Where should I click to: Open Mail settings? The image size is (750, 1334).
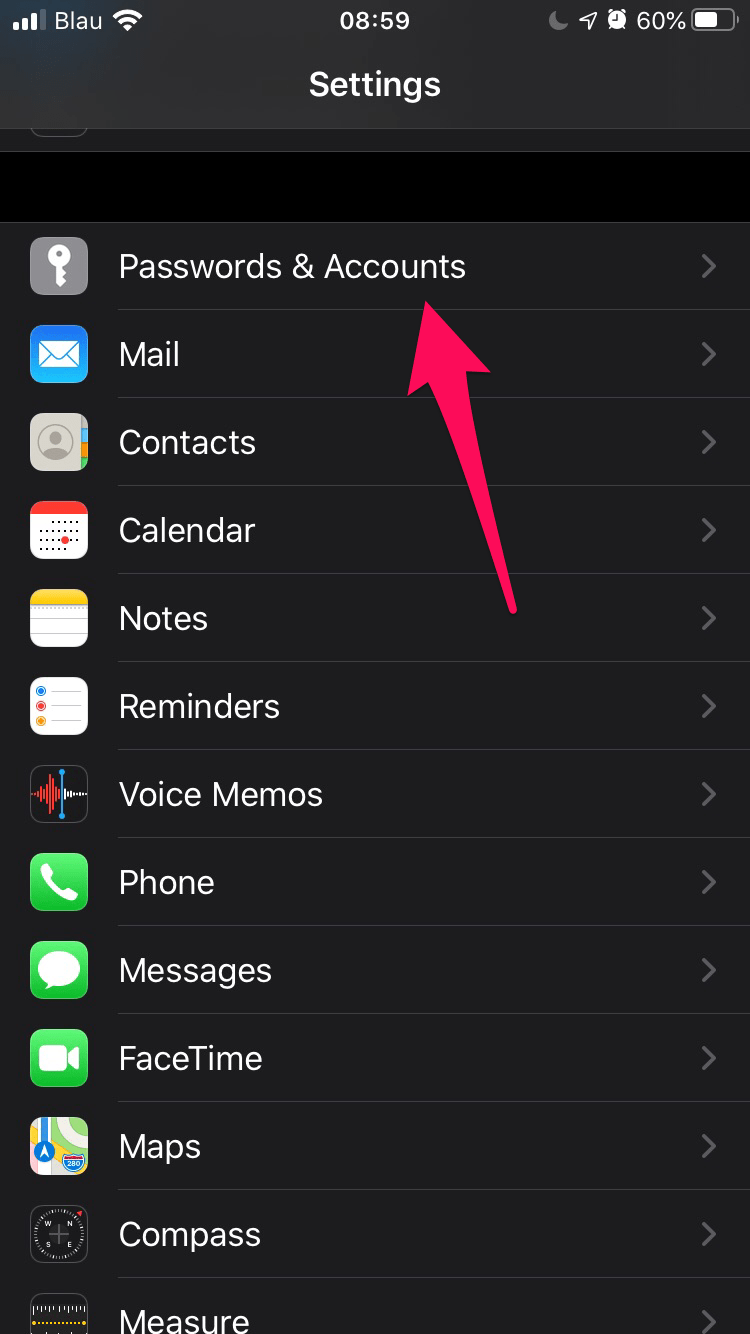[150, 354]
